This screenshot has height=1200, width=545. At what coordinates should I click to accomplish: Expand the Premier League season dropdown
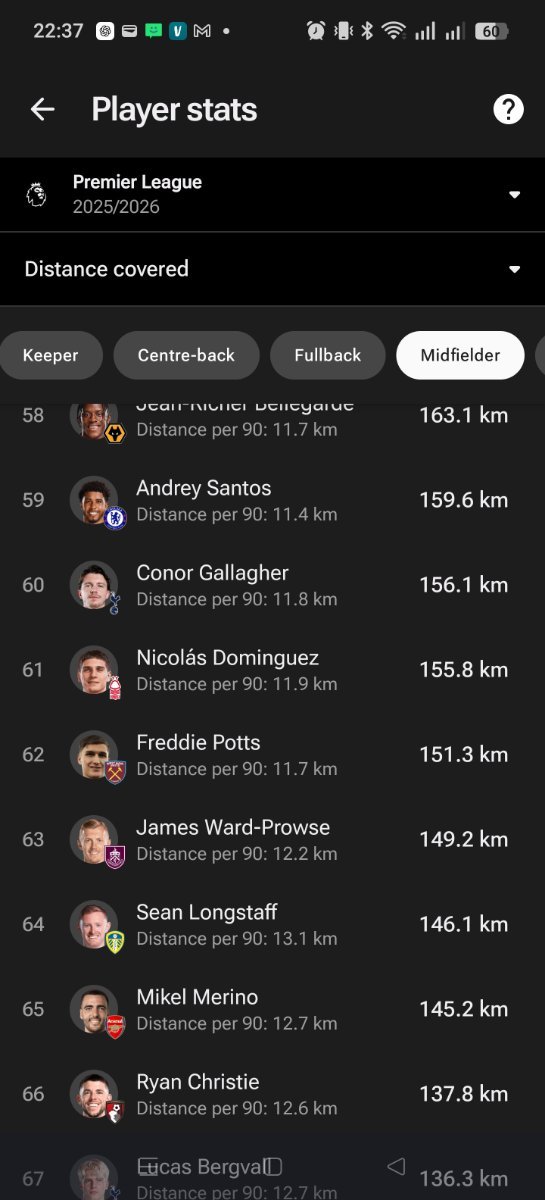coord(272,194)
